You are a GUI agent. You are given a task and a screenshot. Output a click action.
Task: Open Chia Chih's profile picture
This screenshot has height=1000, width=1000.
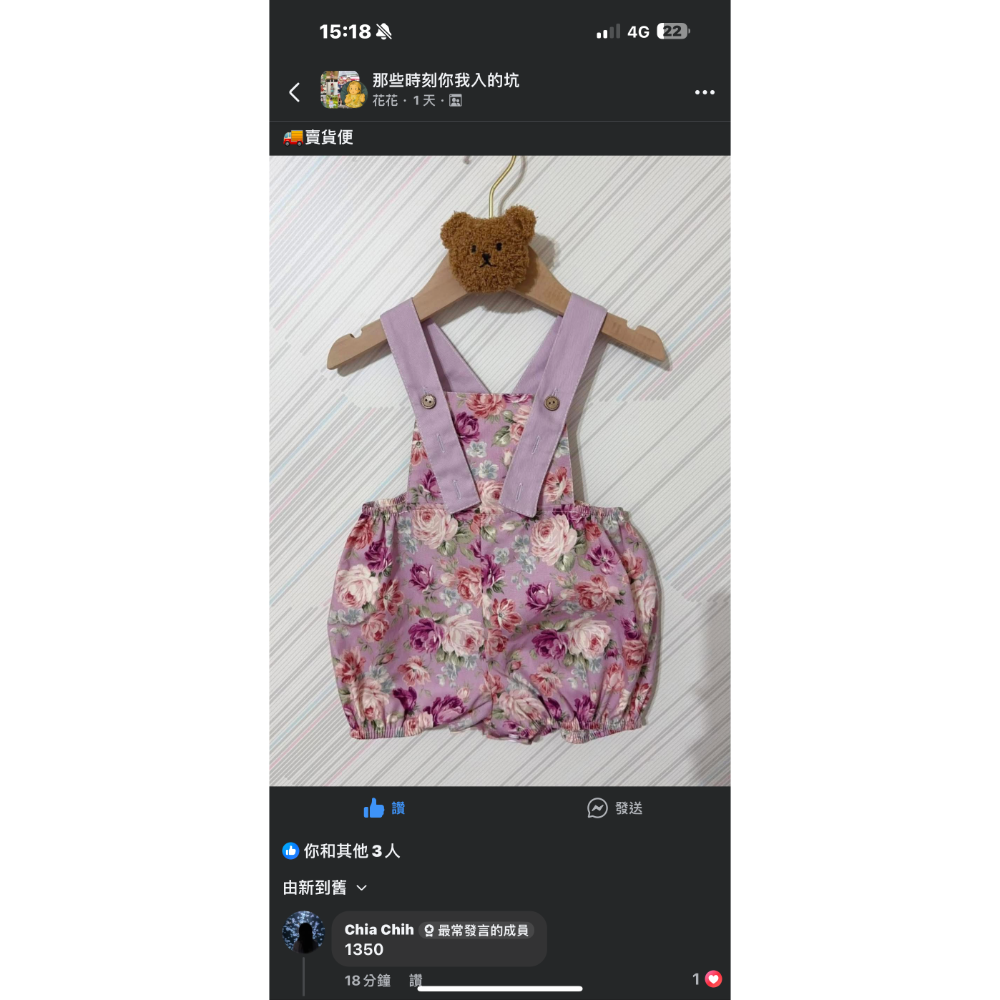(x=303, y=932)
